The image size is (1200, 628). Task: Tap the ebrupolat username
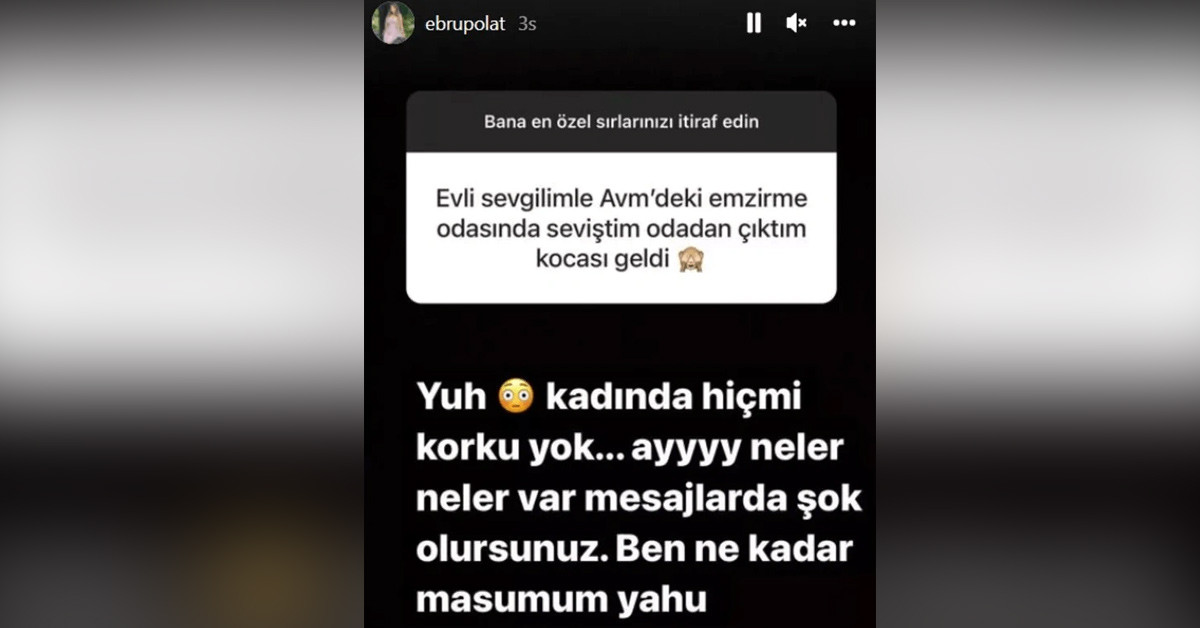pyautogui.click(x=466, y=24)
